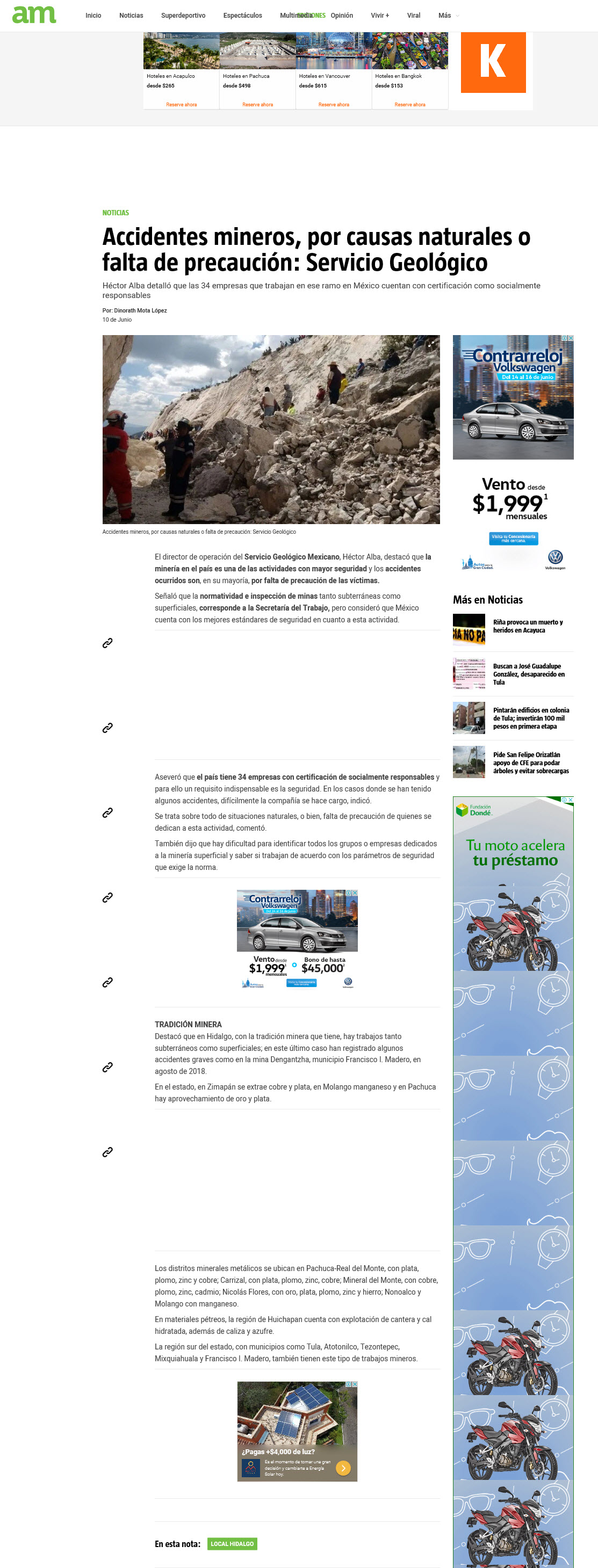Open Superdeportivo section

[183, 16]
